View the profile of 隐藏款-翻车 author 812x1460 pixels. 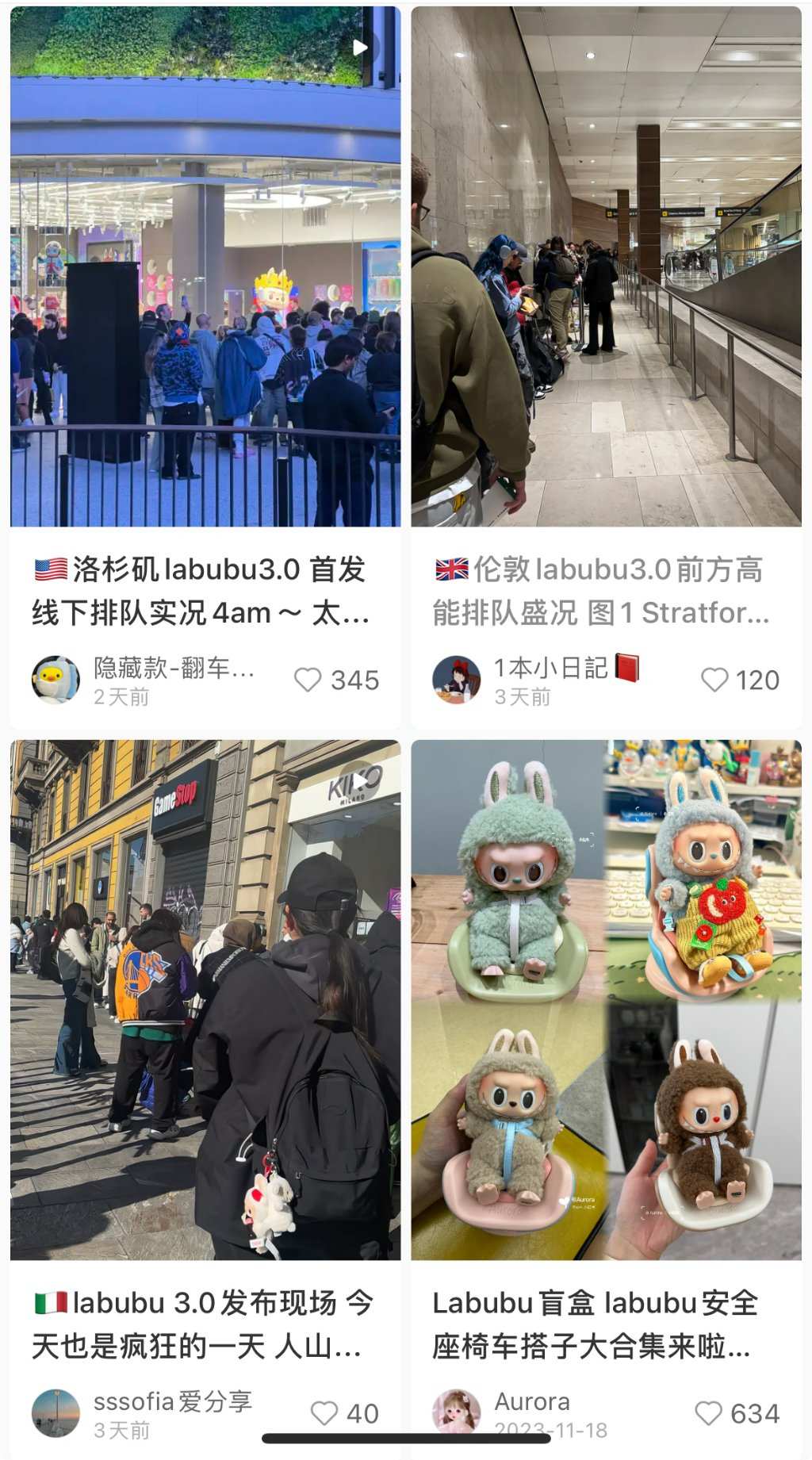56,680
